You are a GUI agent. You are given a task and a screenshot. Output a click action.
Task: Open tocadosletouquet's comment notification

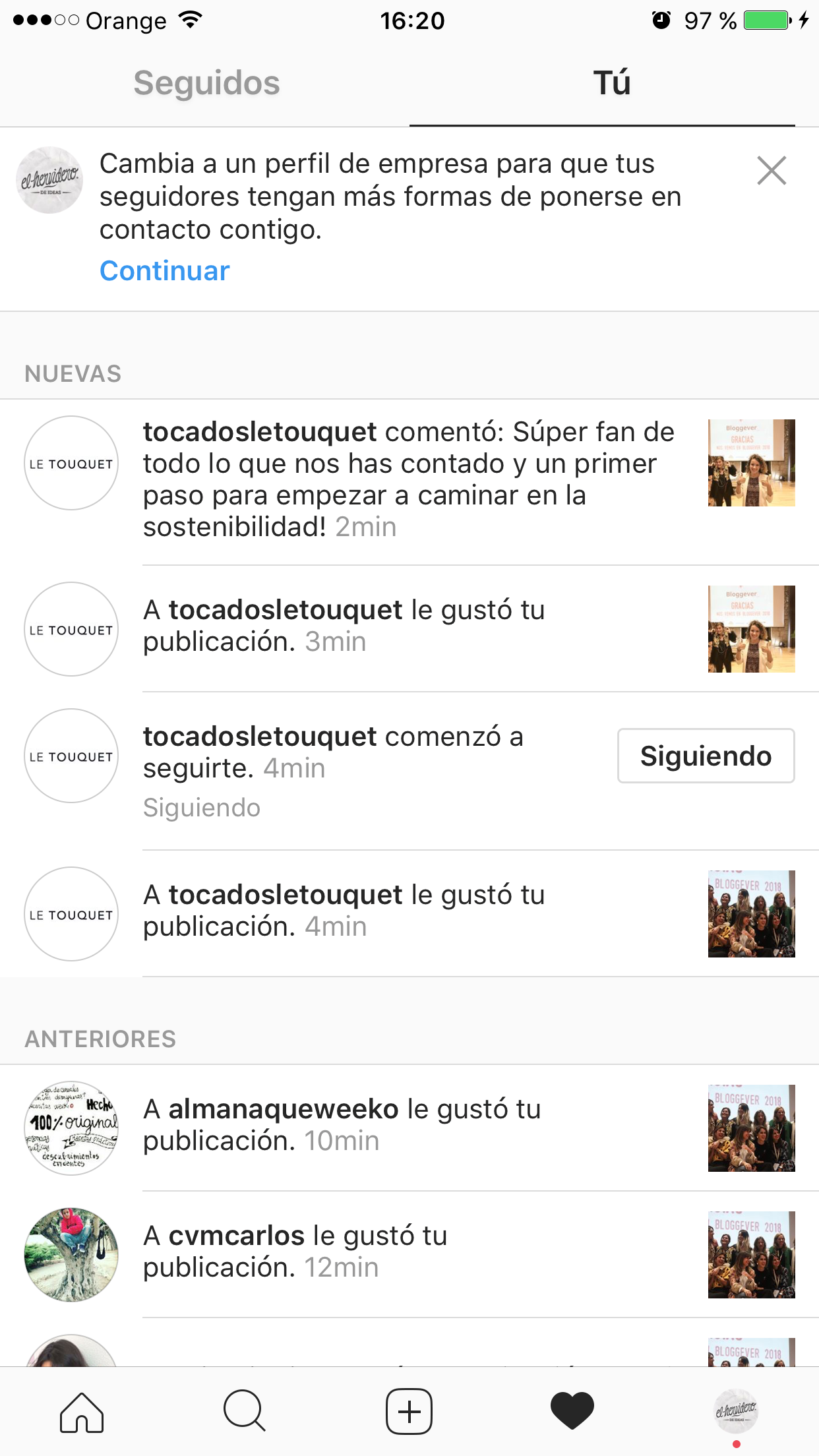409,479
